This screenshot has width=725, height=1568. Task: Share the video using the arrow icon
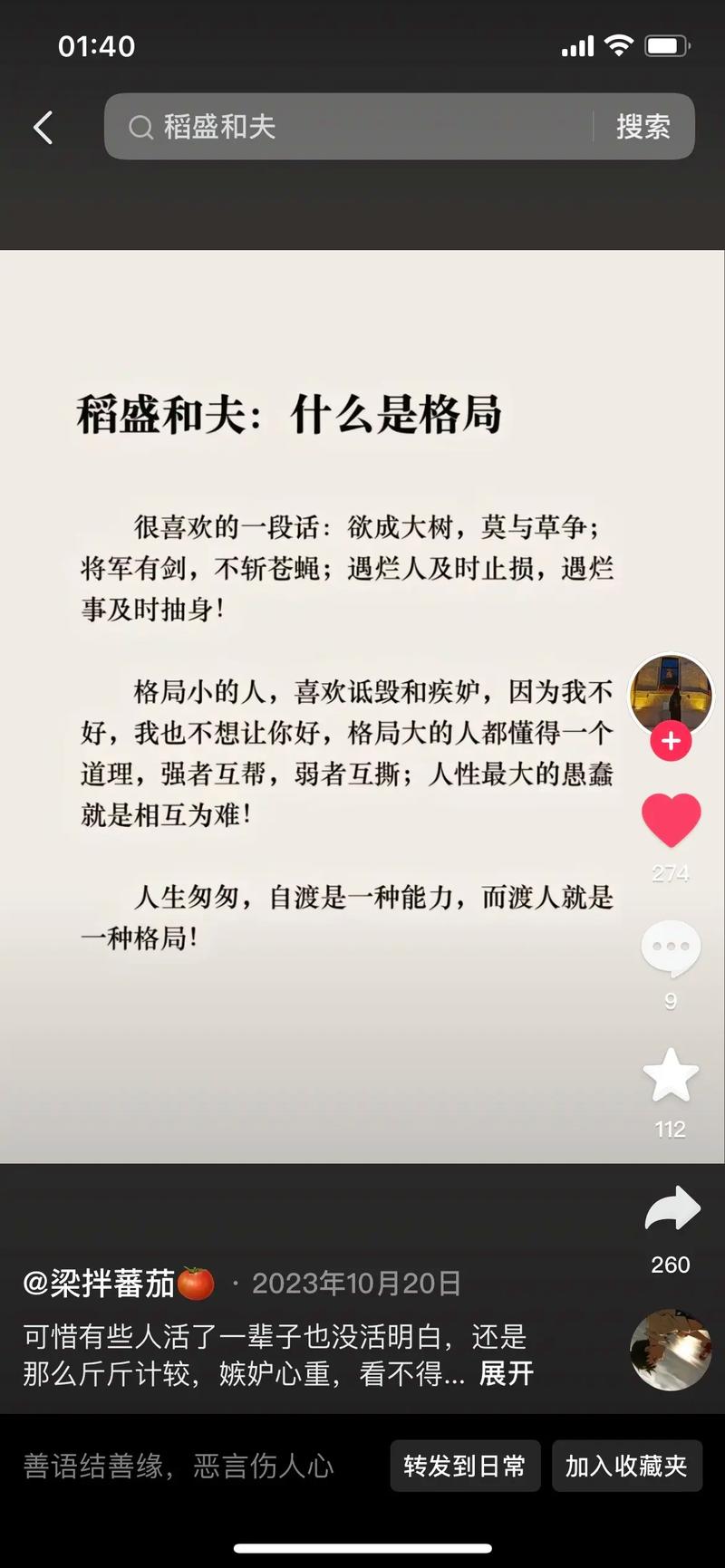pyautogui.click(x=671, y=1208)
